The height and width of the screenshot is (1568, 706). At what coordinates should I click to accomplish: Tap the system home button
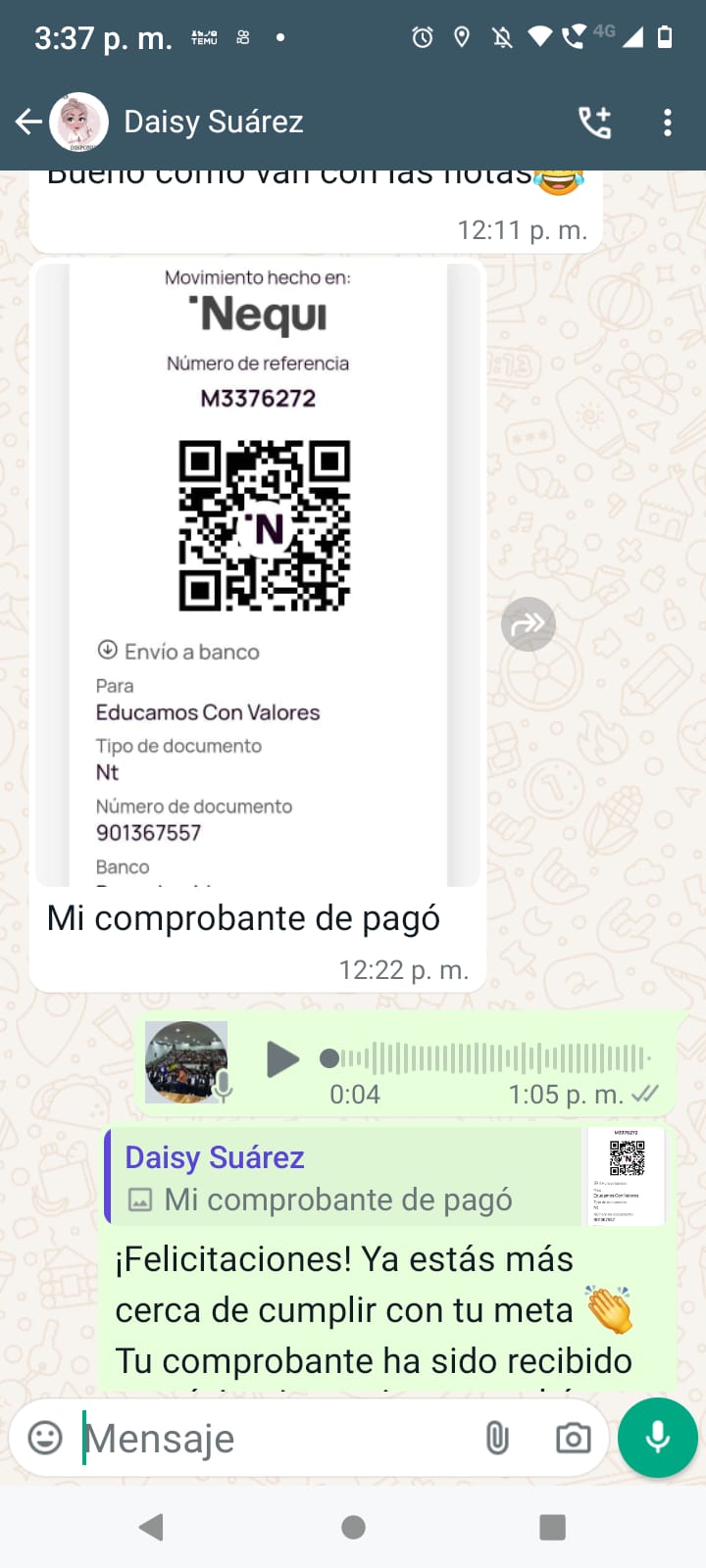point(353,1527)
